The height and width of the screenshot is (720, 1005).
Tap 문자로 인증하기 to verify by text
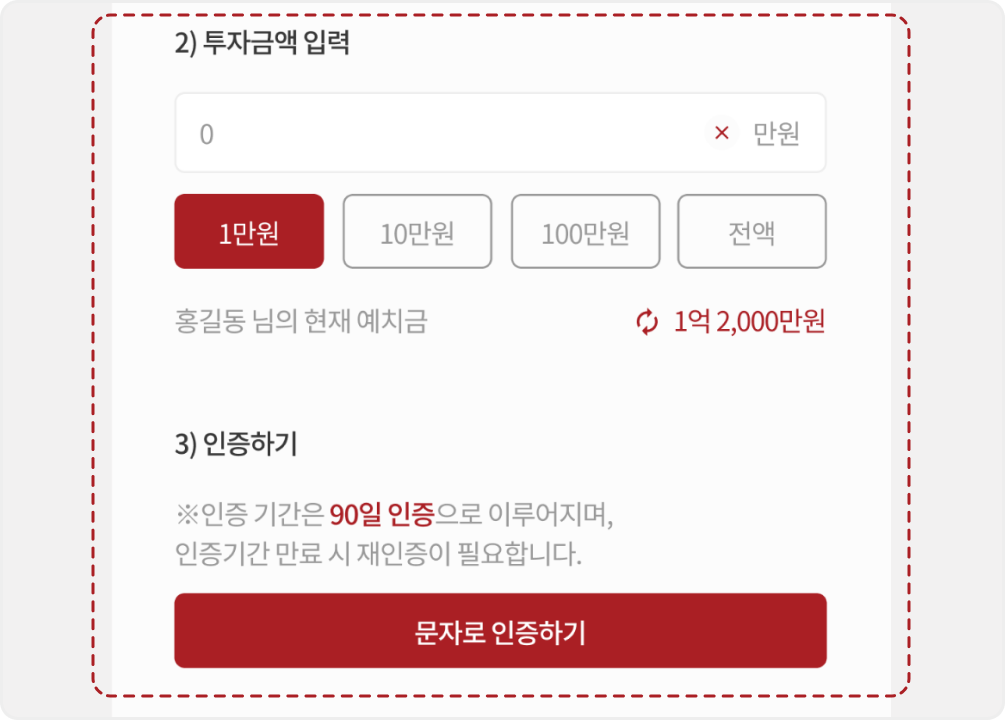pos(500,631)
